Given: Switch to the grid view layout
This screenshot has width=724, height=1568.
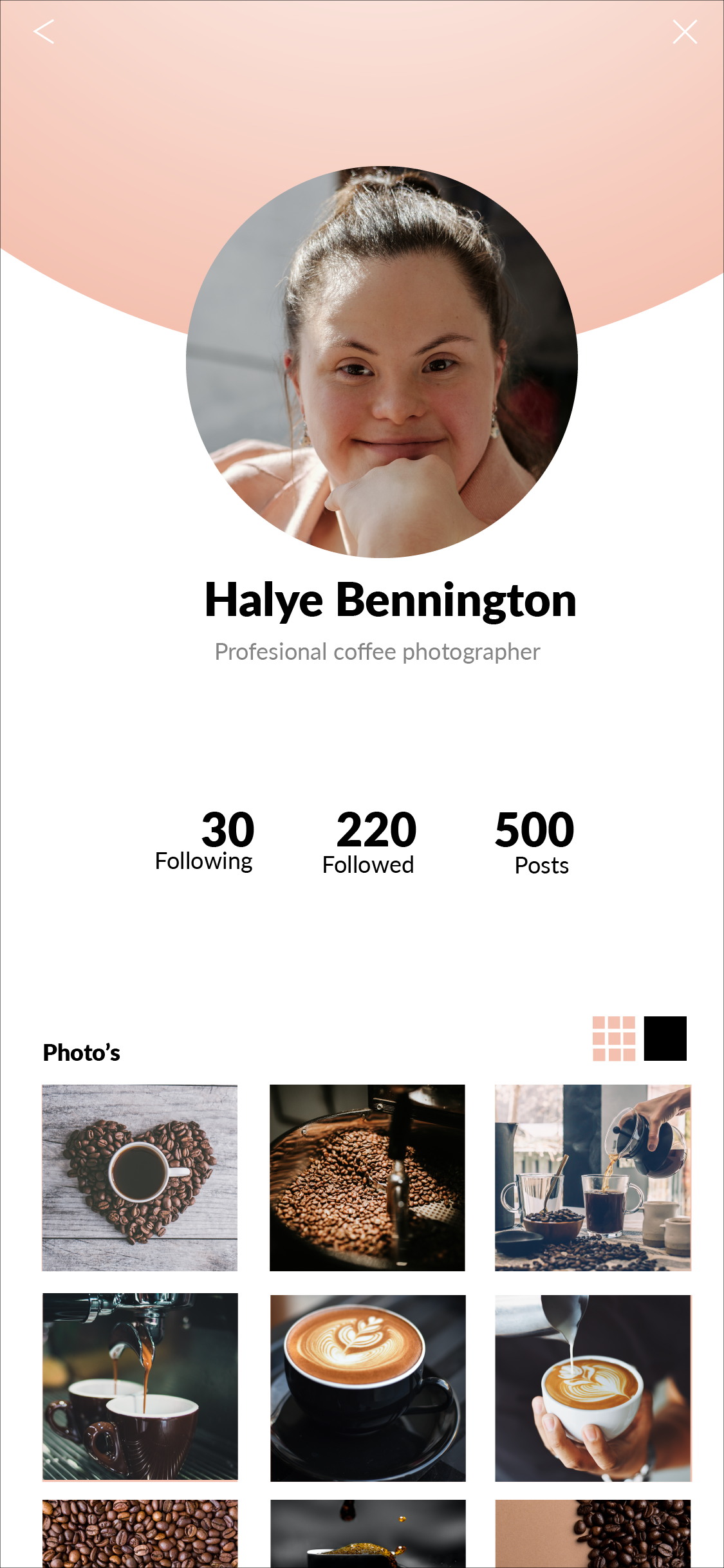Looking at the screenshot, I should tap(613, 1038).
